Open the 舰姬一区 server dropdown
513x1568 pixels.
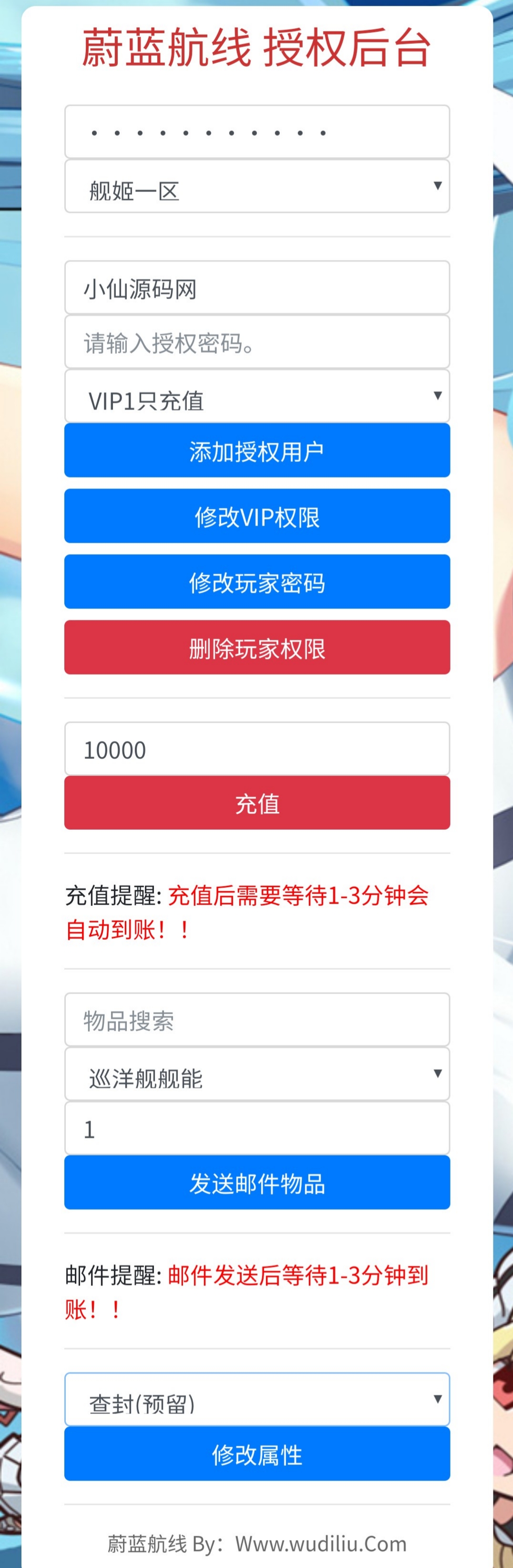pyautogui.click(x=256, y=187)
